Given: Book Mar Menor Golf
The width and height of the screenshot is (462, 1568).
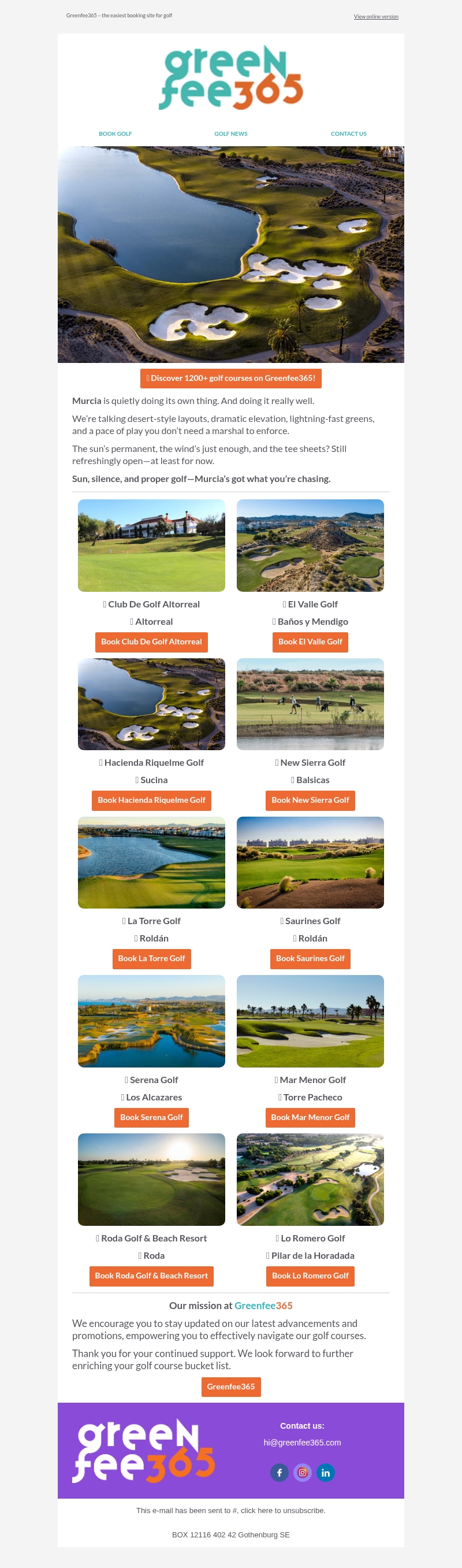Looking at the screenshot, I should tap(310, 1117).
